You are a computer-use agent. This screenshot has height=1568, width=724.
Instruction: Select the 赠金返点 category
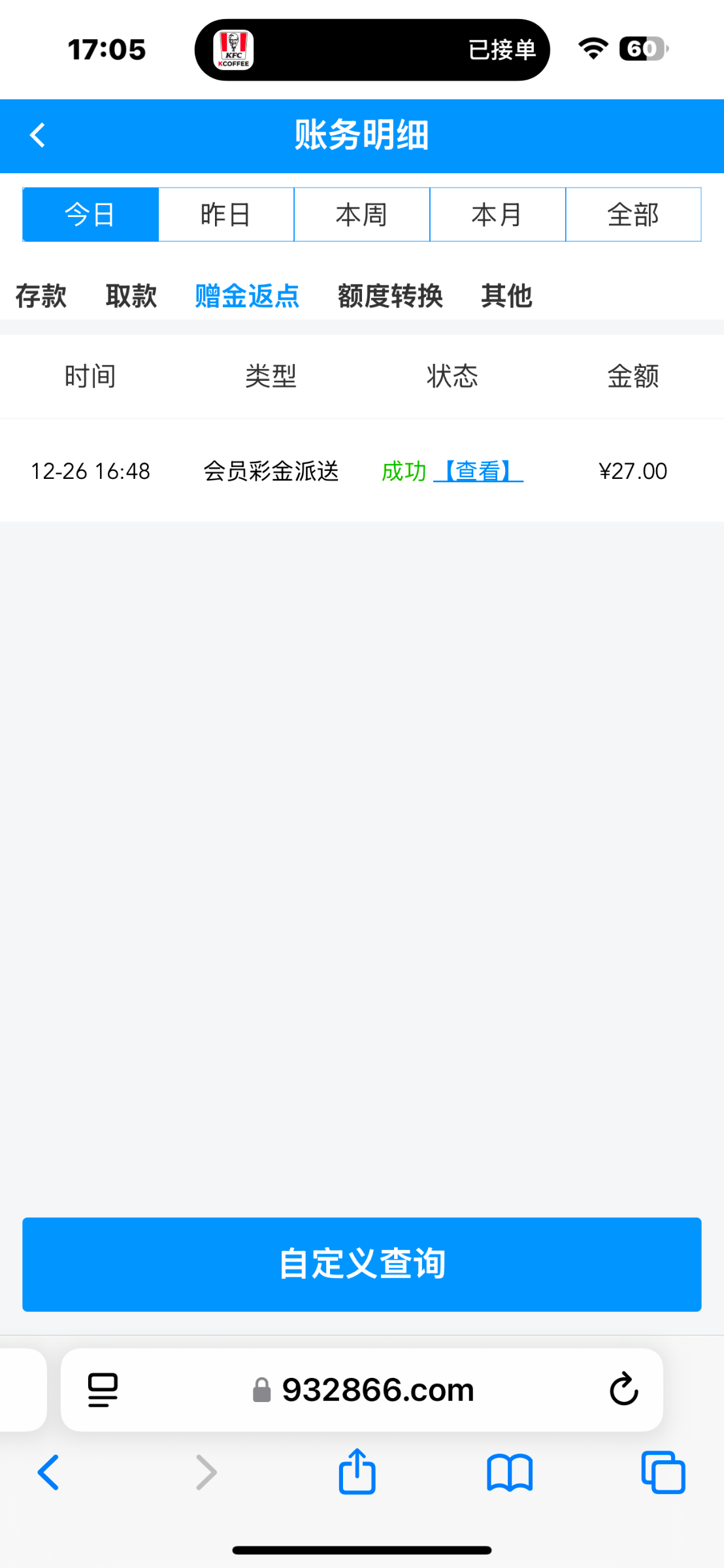tap(247, 296)
